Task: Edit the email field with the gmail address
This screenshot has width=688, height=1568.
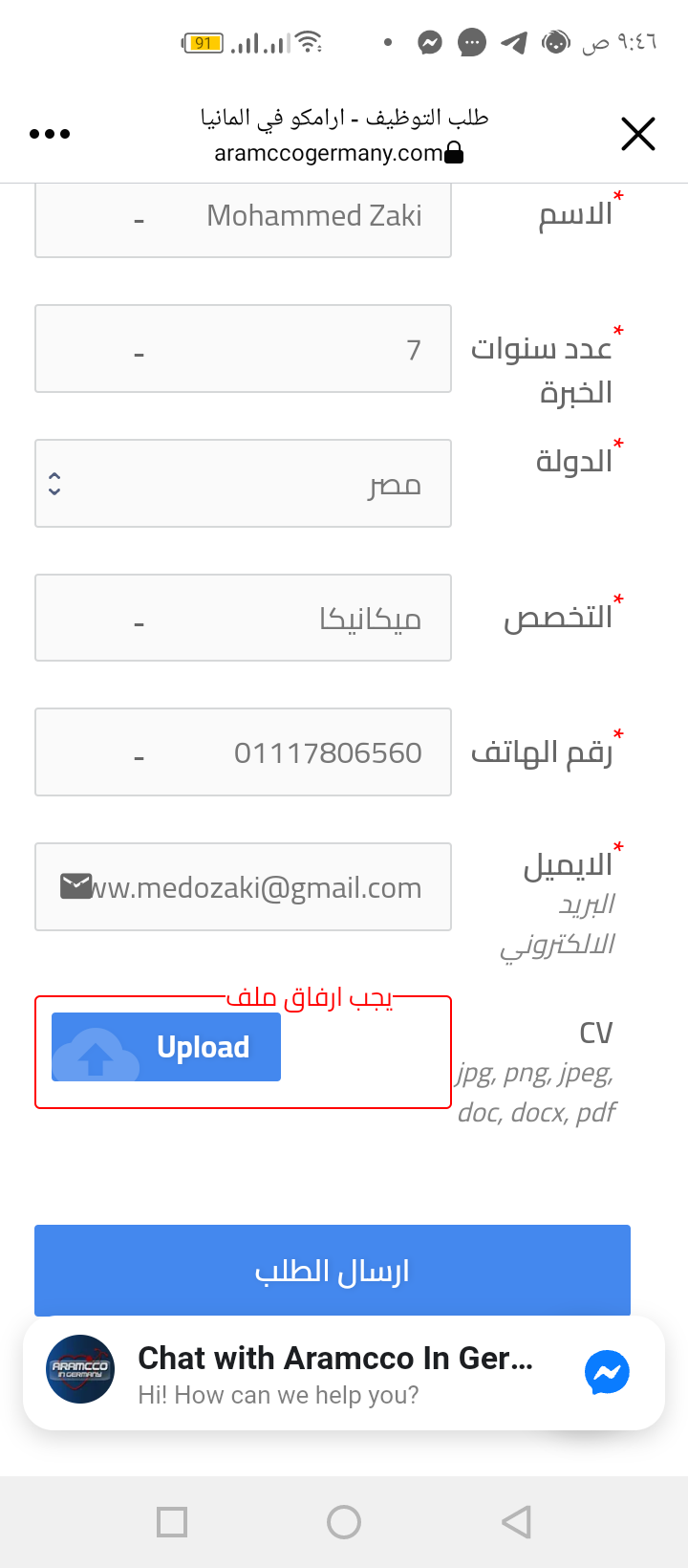Action: [243, 887]
